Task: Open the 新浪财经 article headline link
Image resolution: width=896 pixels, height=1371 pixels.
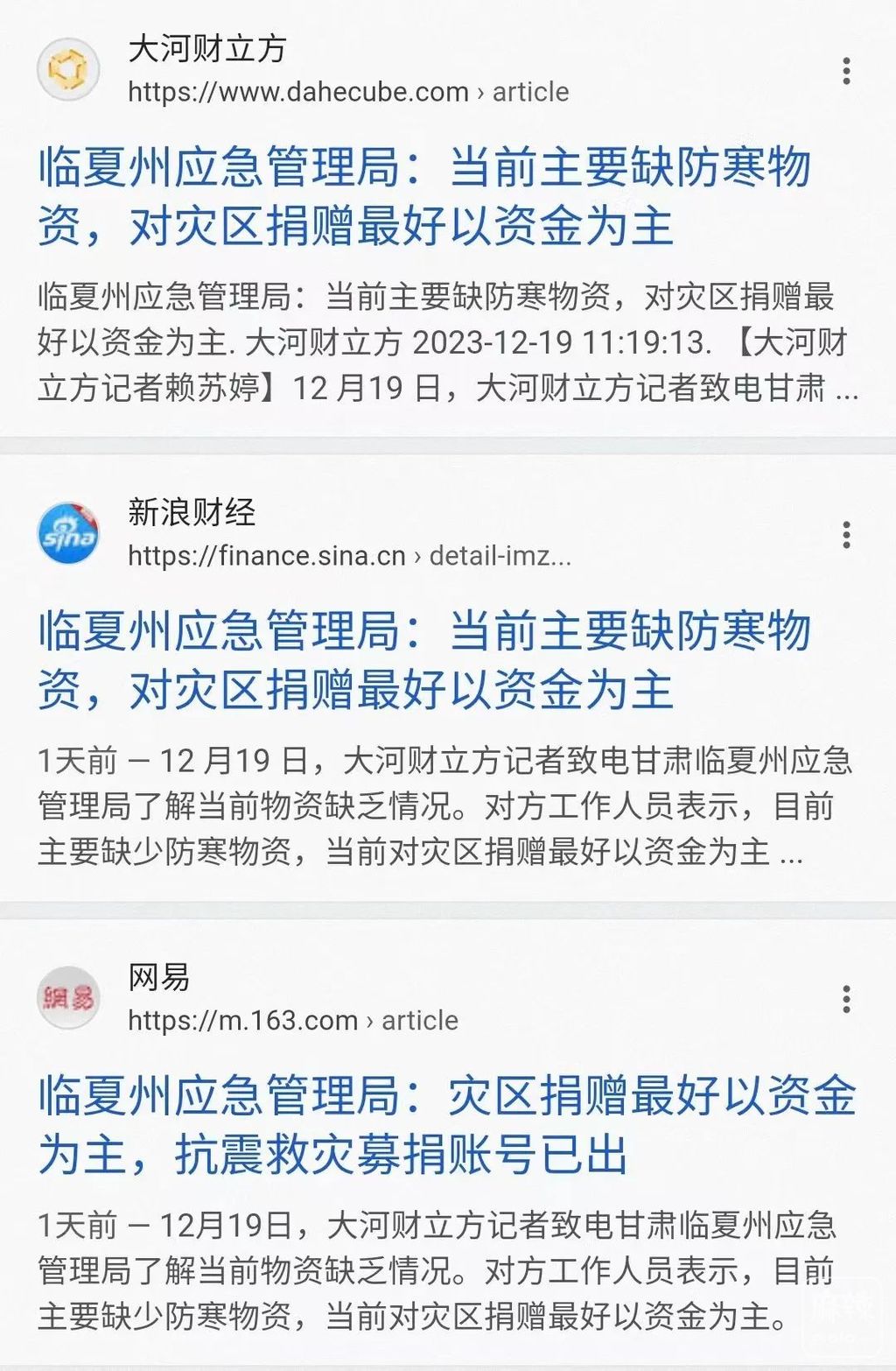Action: point(424,661)
